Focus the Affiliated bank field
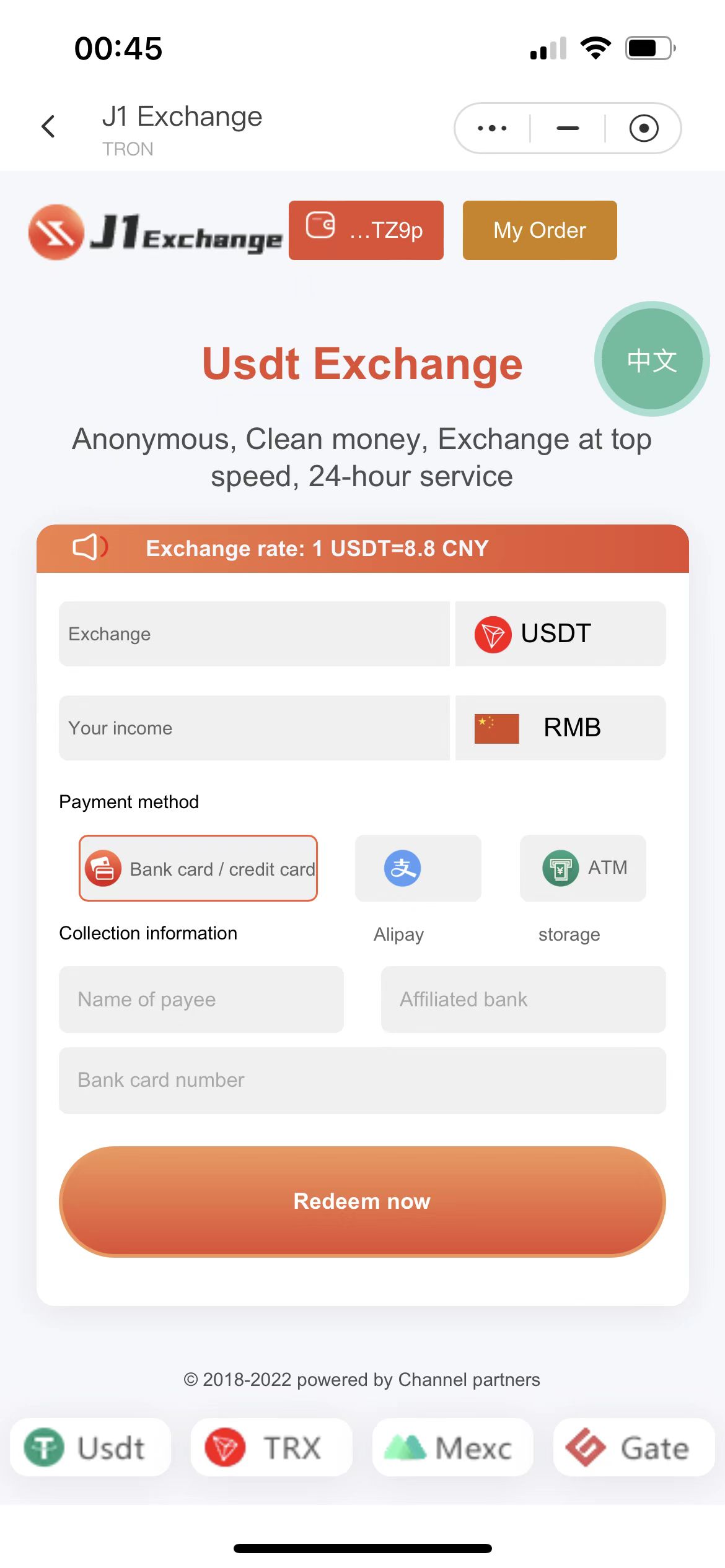Viewport: 725px width, 1568px height. (524, 1000)
